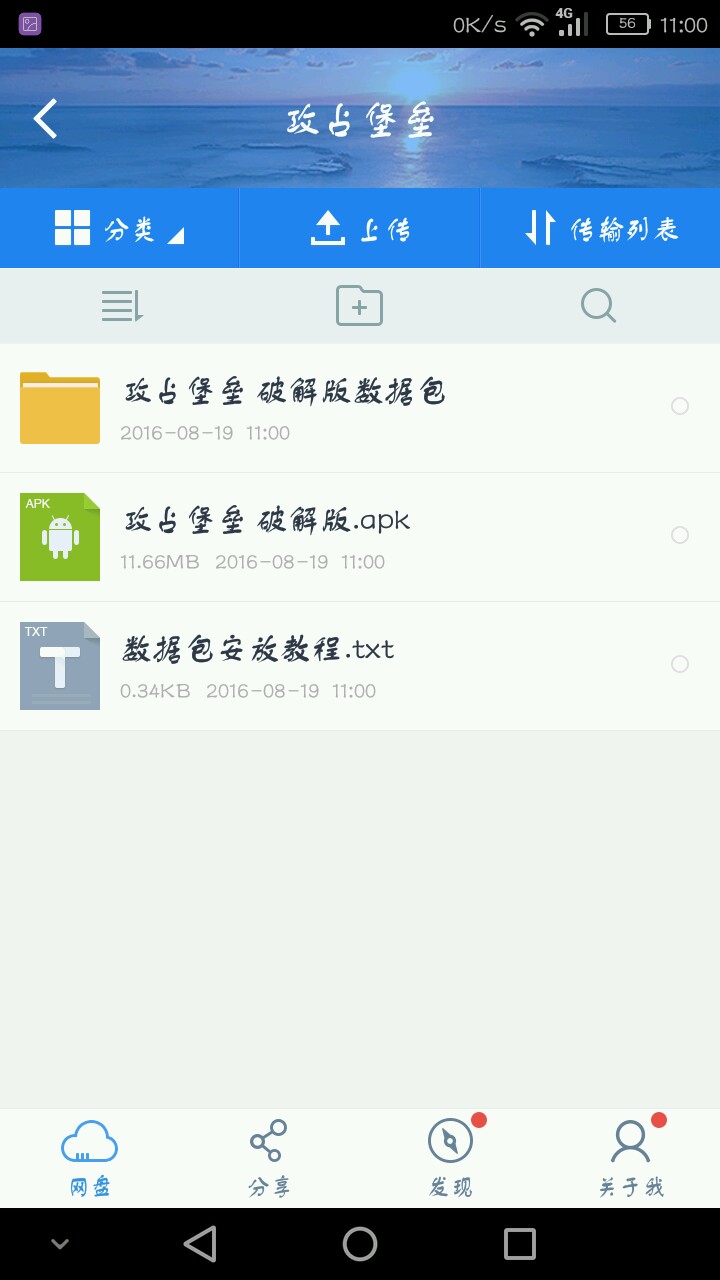720x1280 pixels.
Task: Open the system recent apps button
Action: coord(520,1244)
